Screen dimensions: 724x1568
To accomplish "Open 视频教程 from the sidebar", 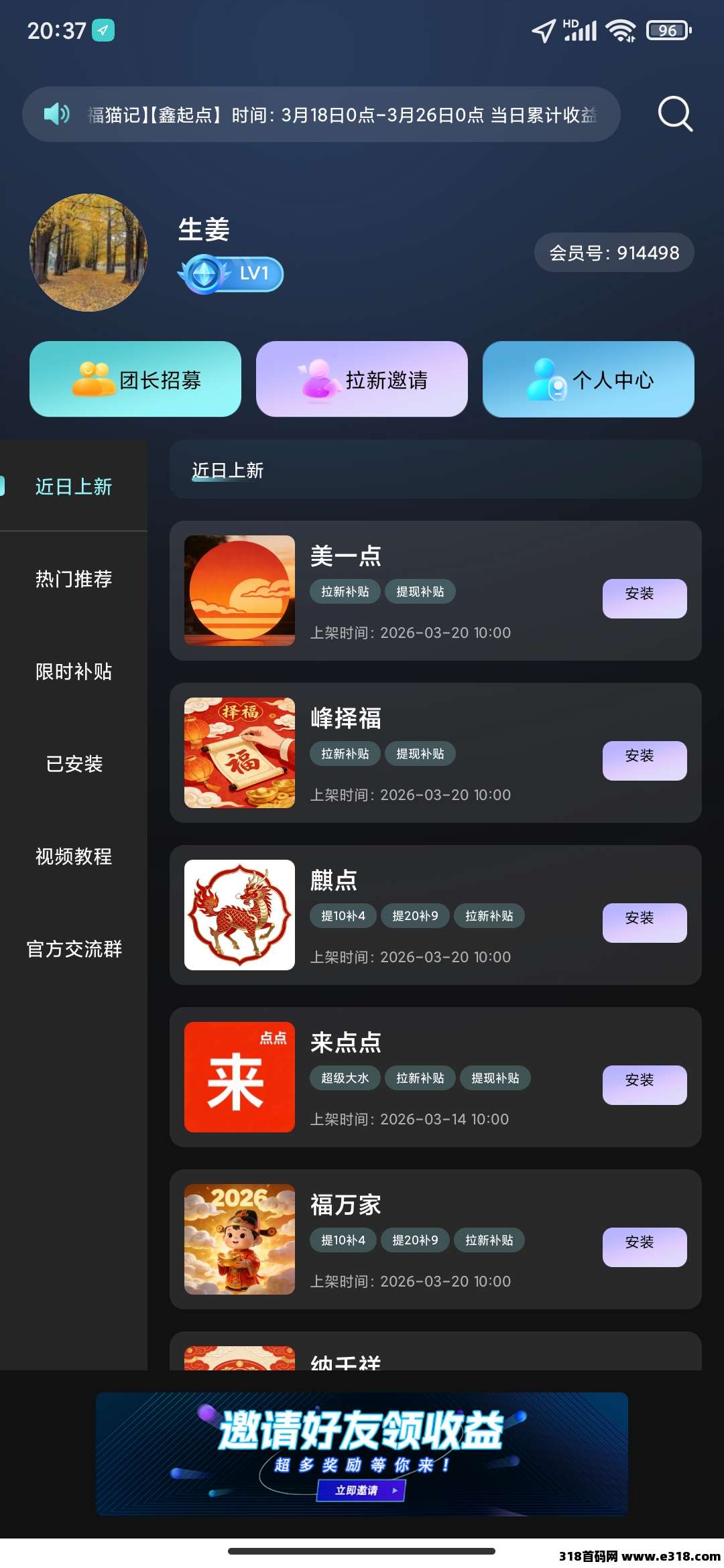I will point(74,856).
